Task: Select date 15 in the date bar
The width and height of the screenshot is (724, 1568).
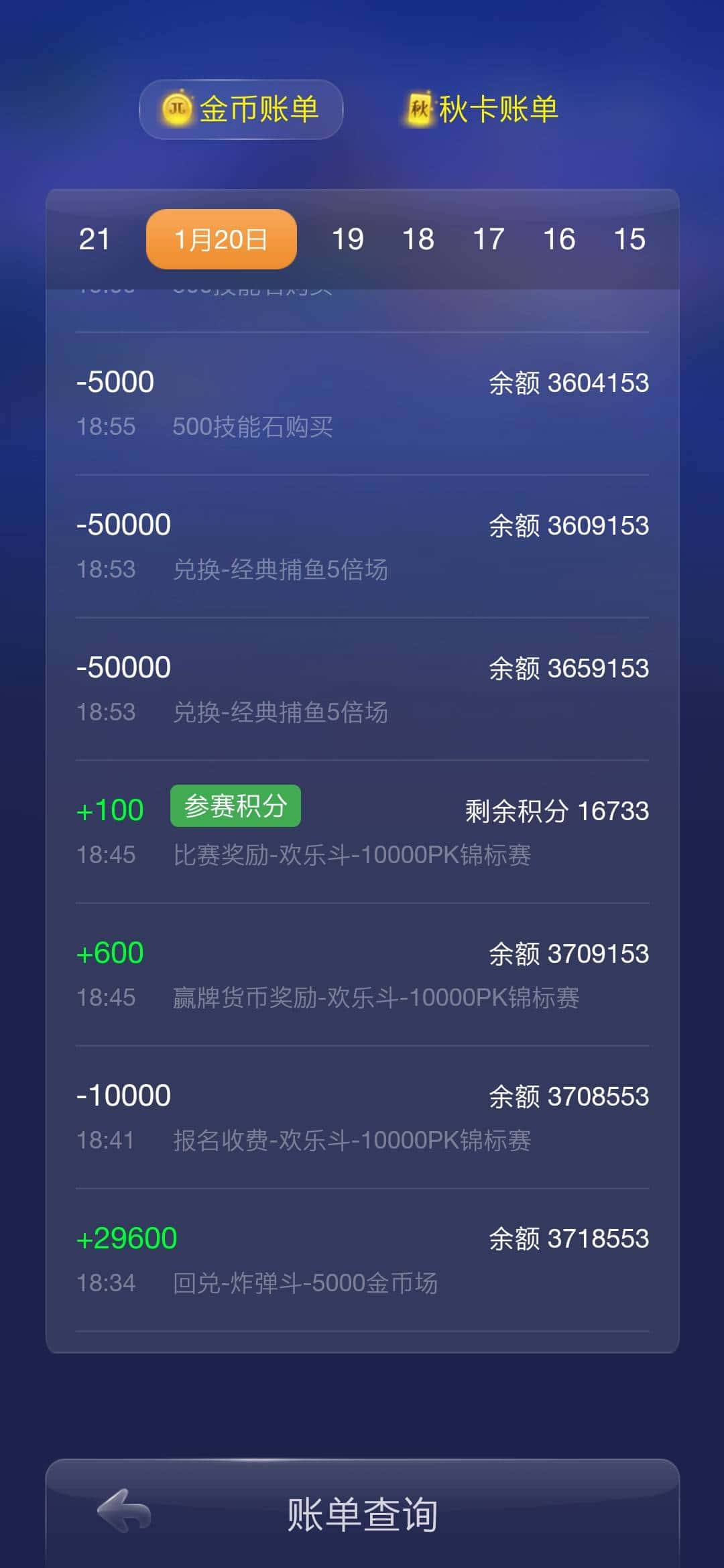Action: [x=630, y=239]
